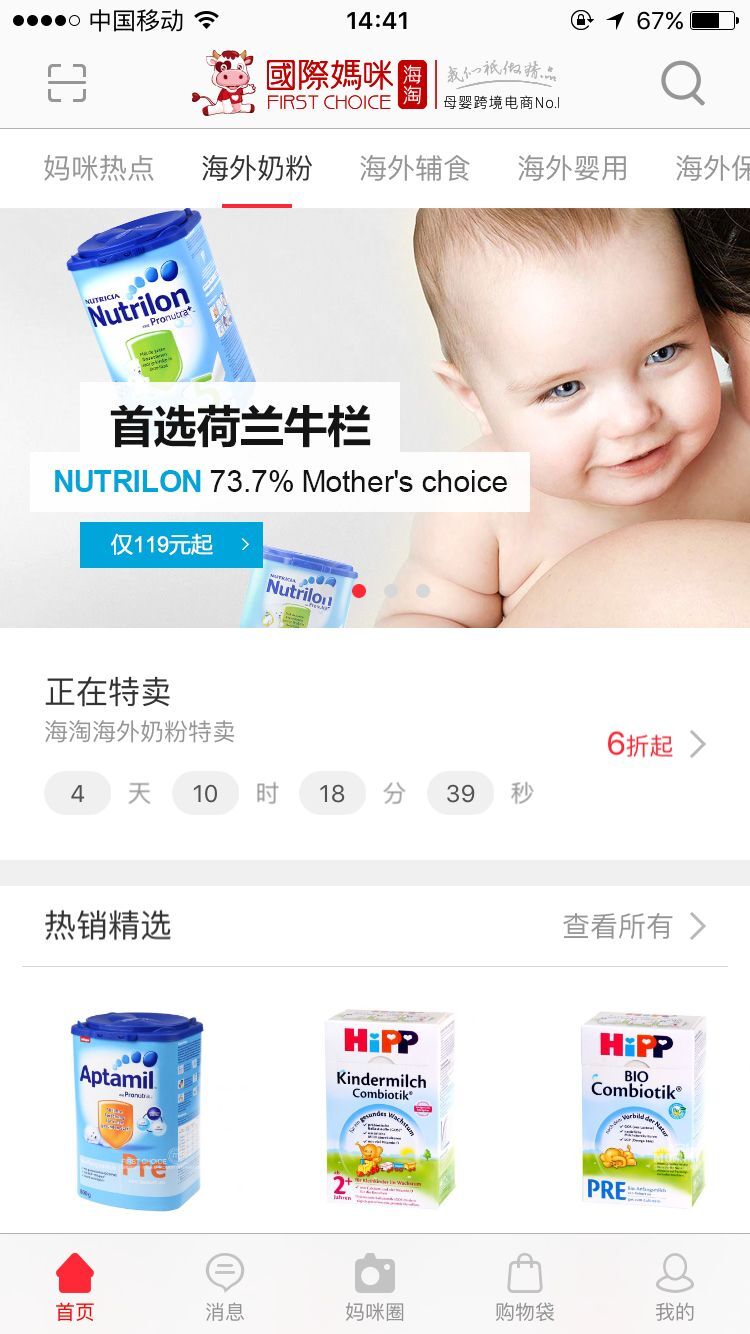Tap the 仅119元起 banner button
Screen dimensions: 750x1334
point(171,545)
